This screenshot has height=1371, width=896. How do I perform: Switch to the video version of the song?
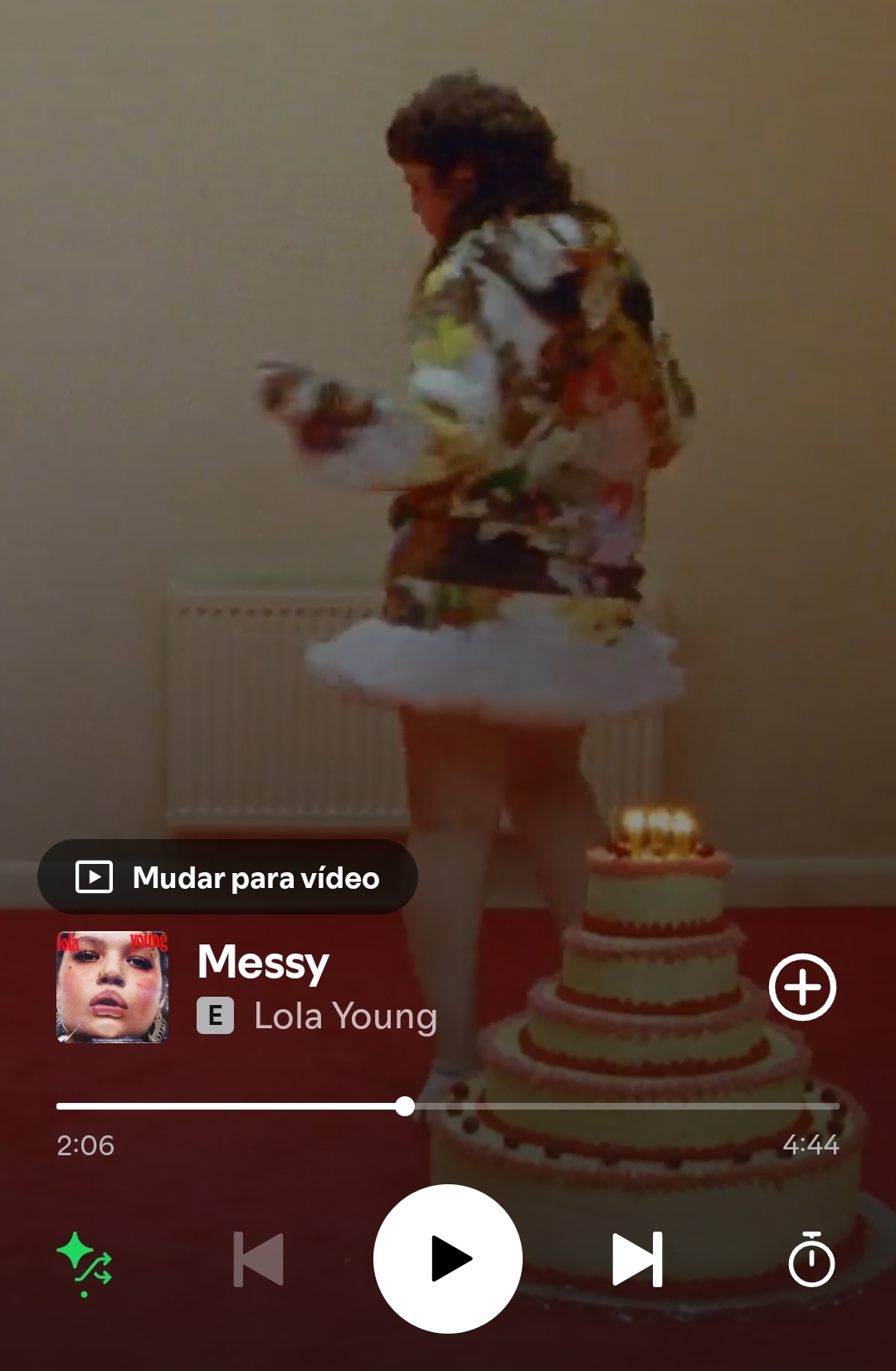[x=228, y=877]
